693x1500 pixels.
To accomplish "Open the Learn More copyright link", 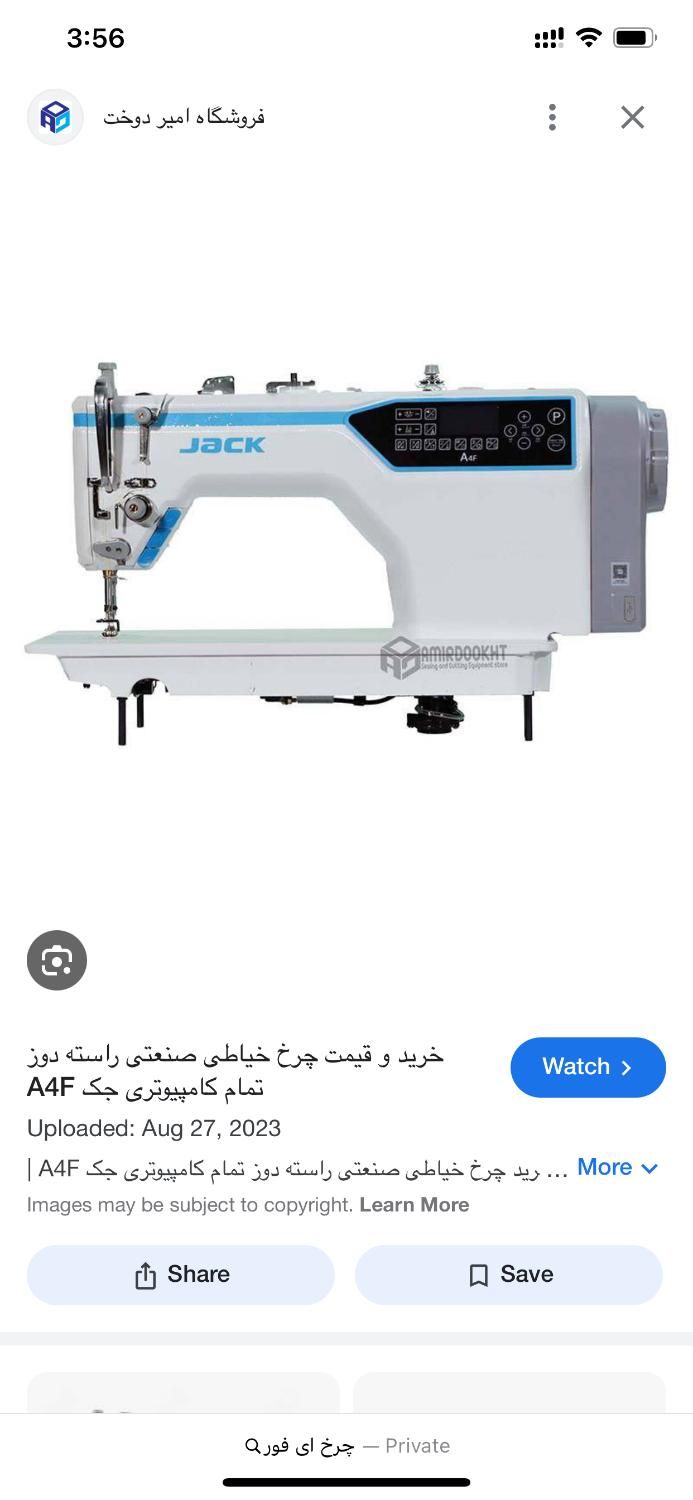I will (x=414, y=1205).
